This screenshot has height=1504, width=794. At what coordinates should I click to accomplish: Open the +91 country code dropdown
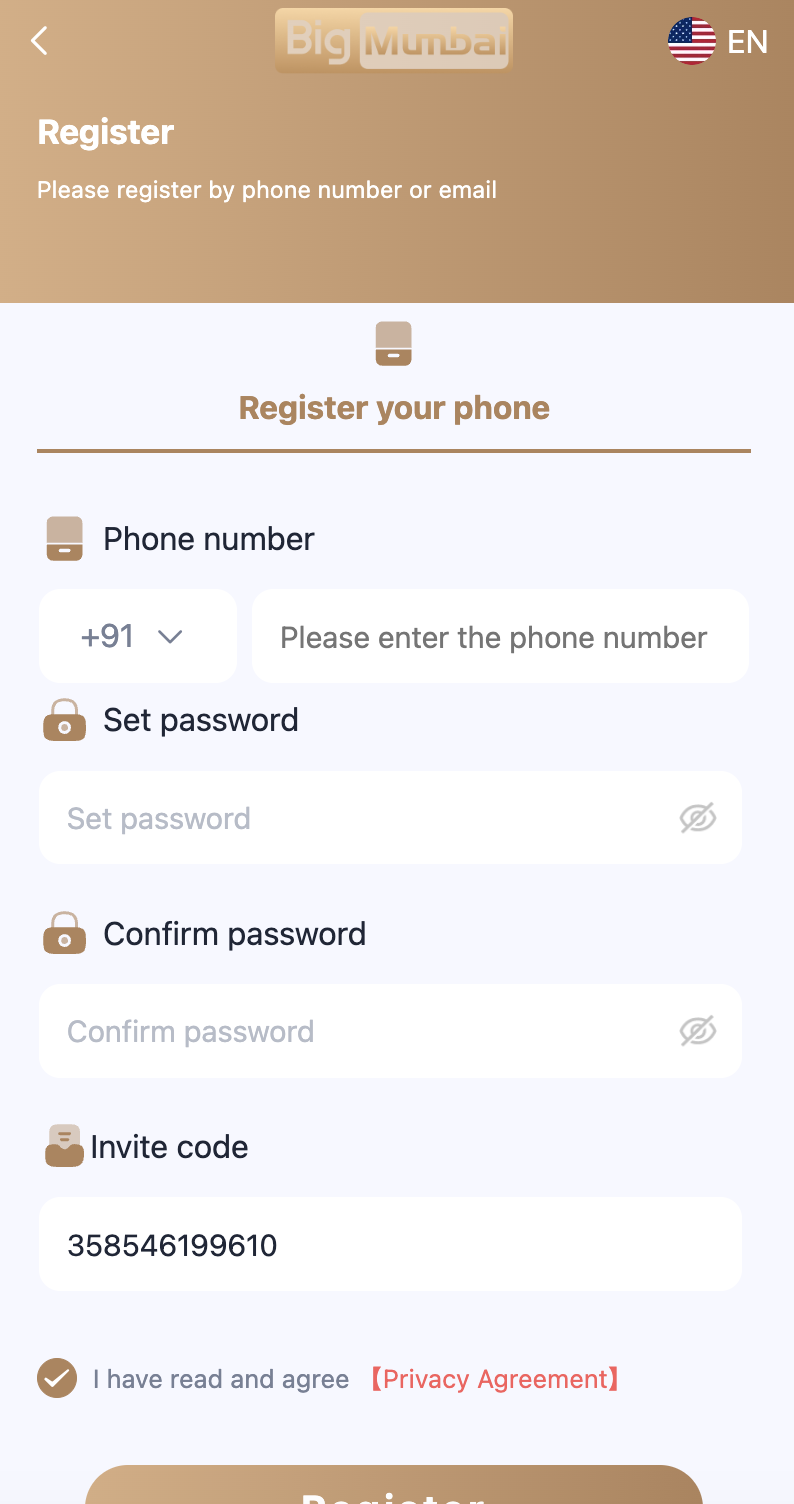137,636
